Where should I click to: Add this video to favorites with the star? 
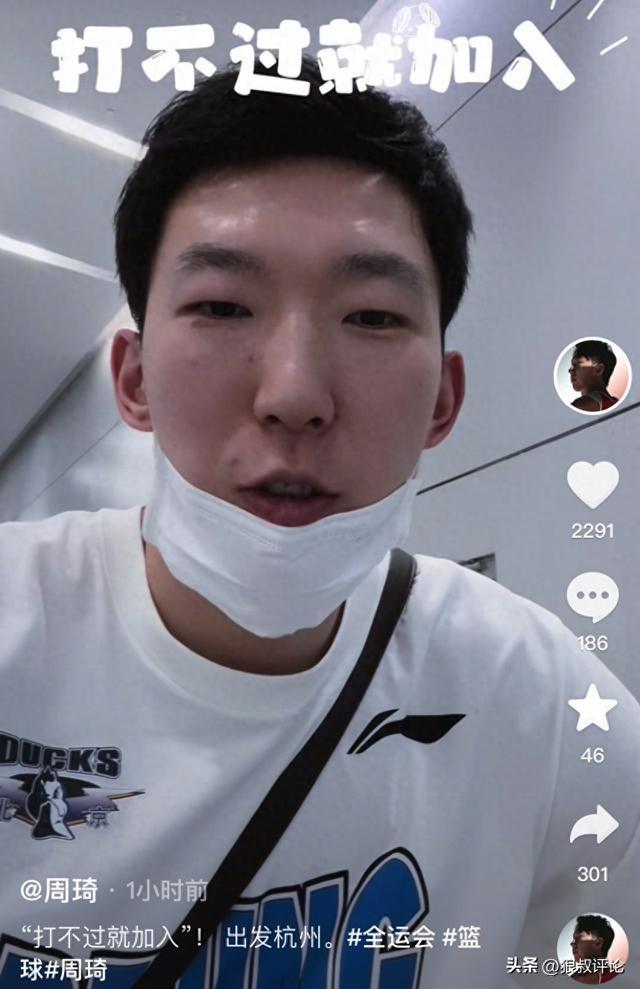[x=592, y=709]
